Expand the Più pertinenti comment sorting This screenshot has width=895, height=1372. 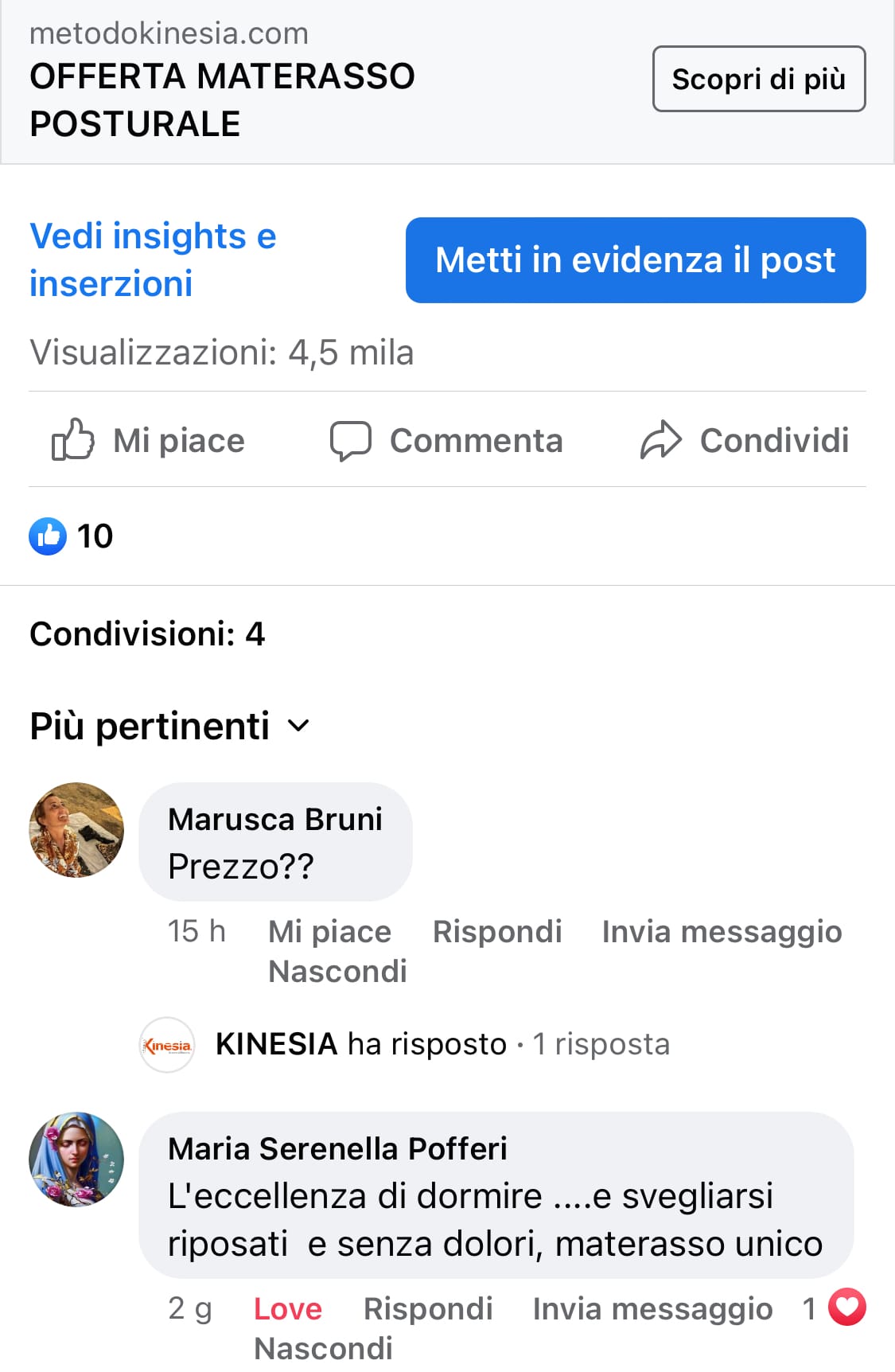170,726
